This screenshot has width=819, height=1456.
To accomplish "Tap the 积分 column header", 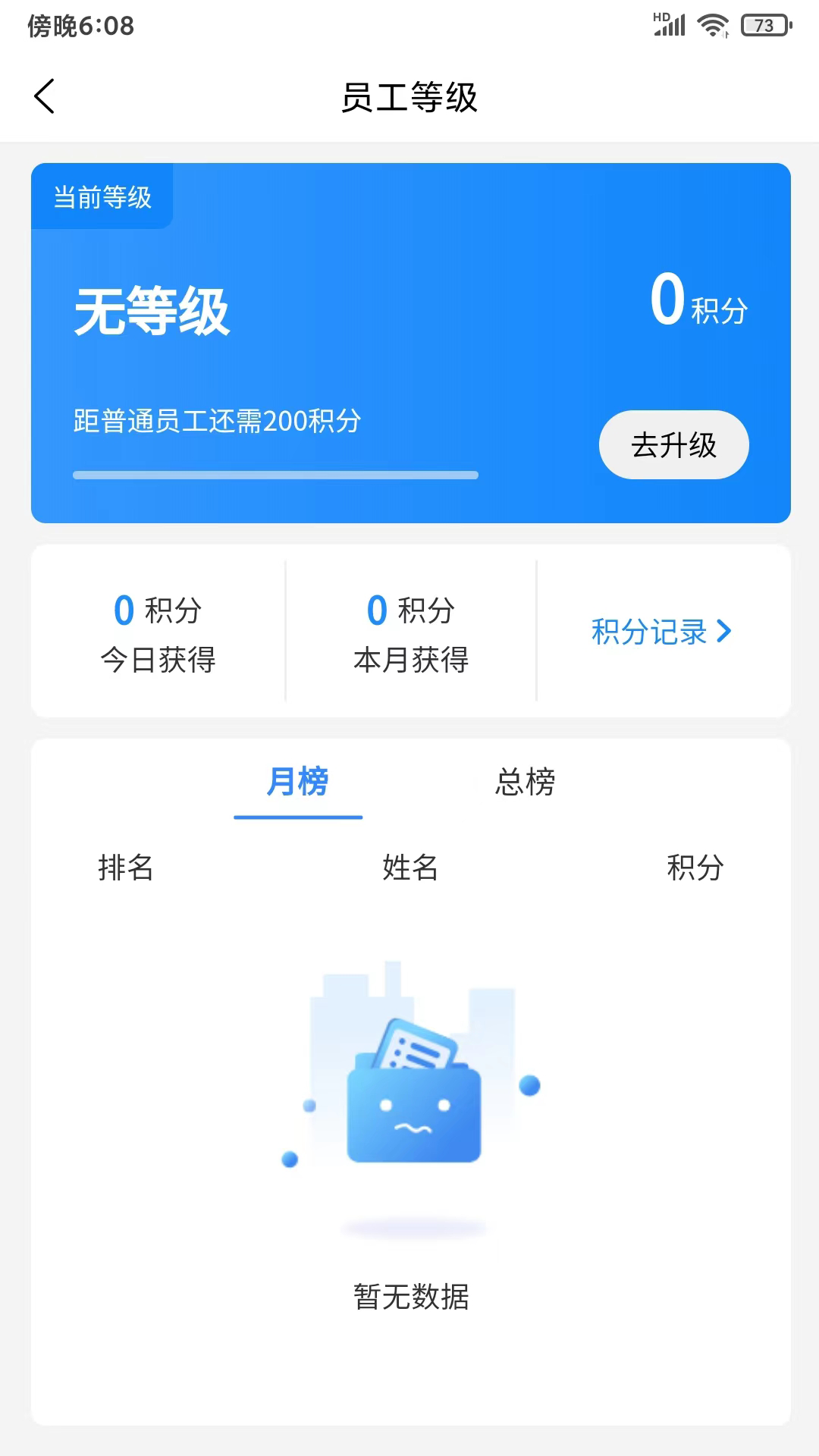I will [694, 869].
